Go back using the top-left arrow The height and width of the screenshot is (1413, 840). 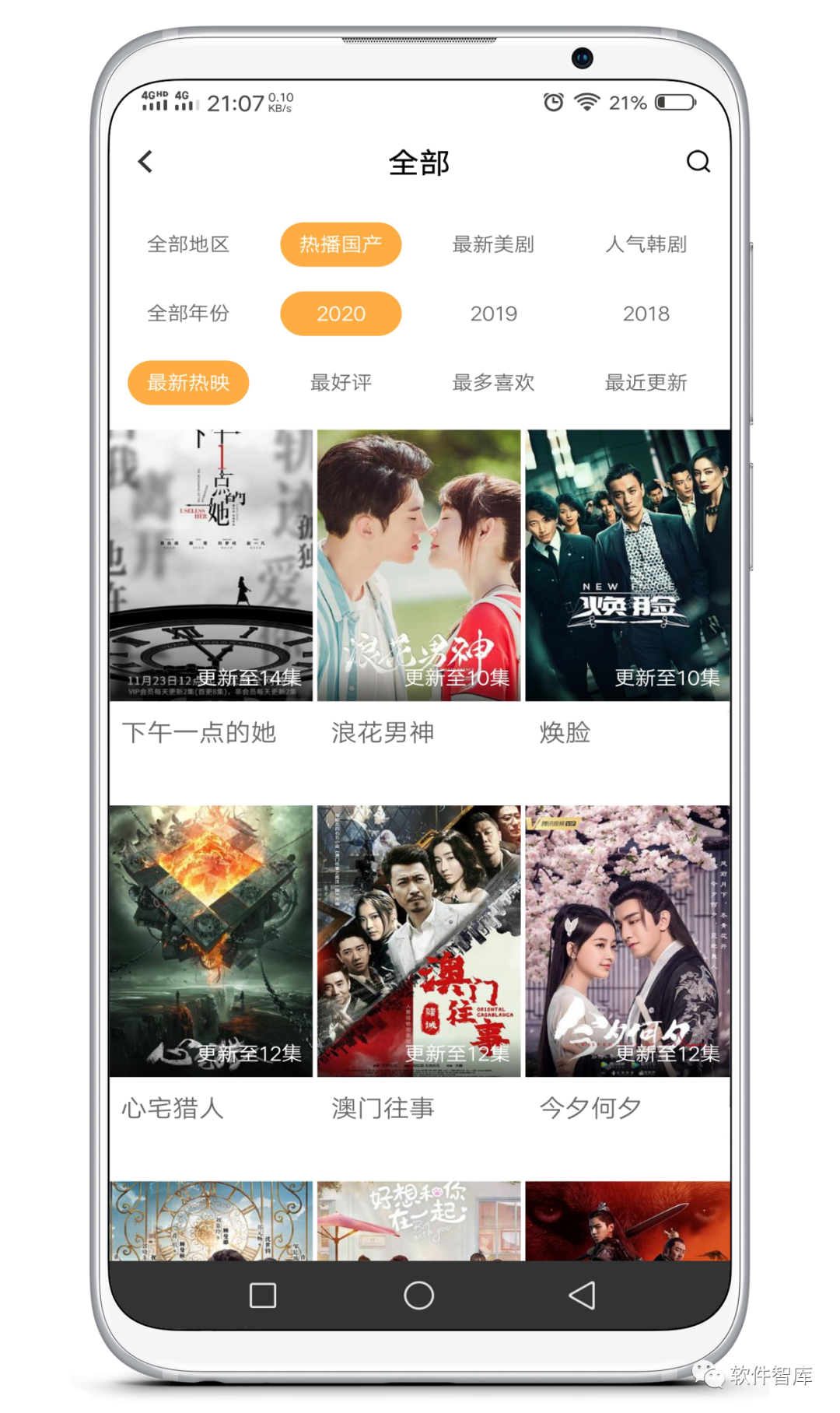tap(145, 162)
